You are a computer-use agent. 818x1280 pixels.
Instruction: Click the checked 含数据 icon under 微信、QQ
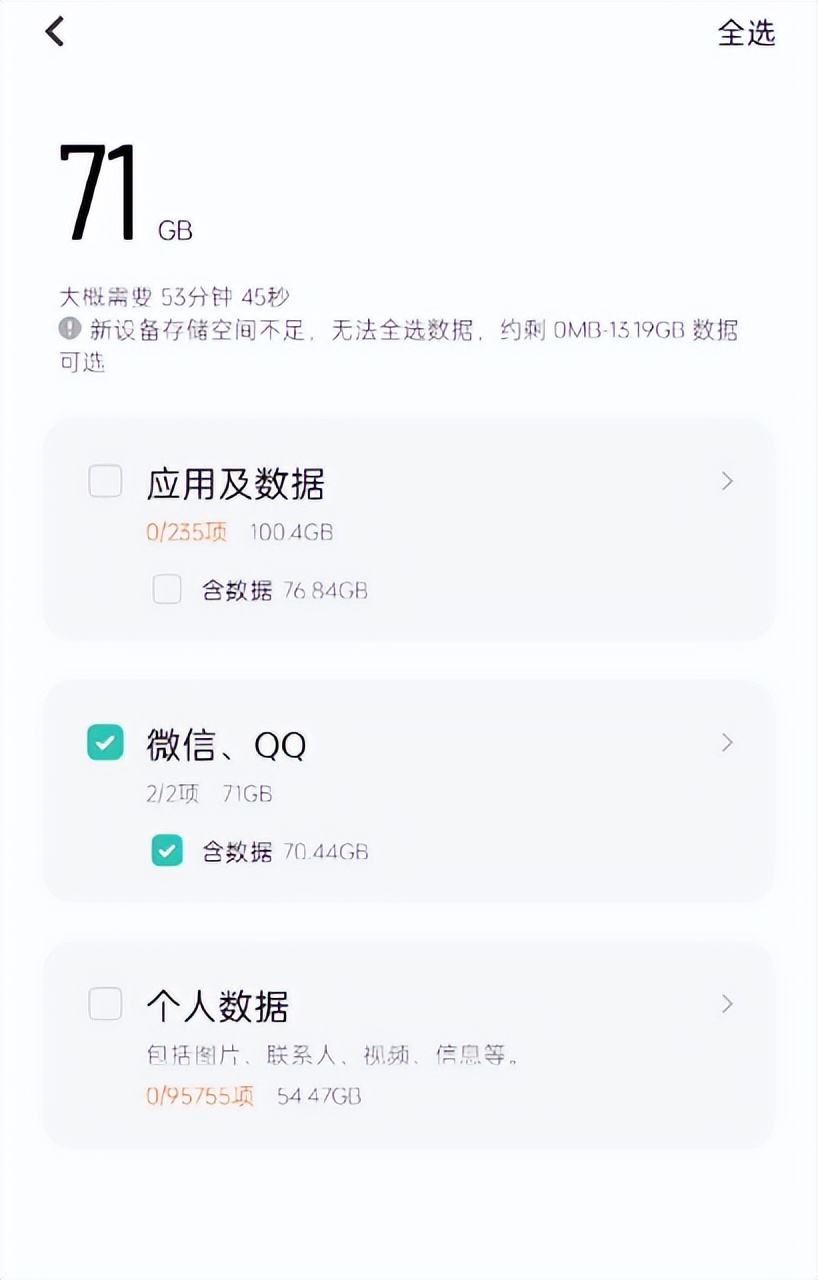[167, 851]
